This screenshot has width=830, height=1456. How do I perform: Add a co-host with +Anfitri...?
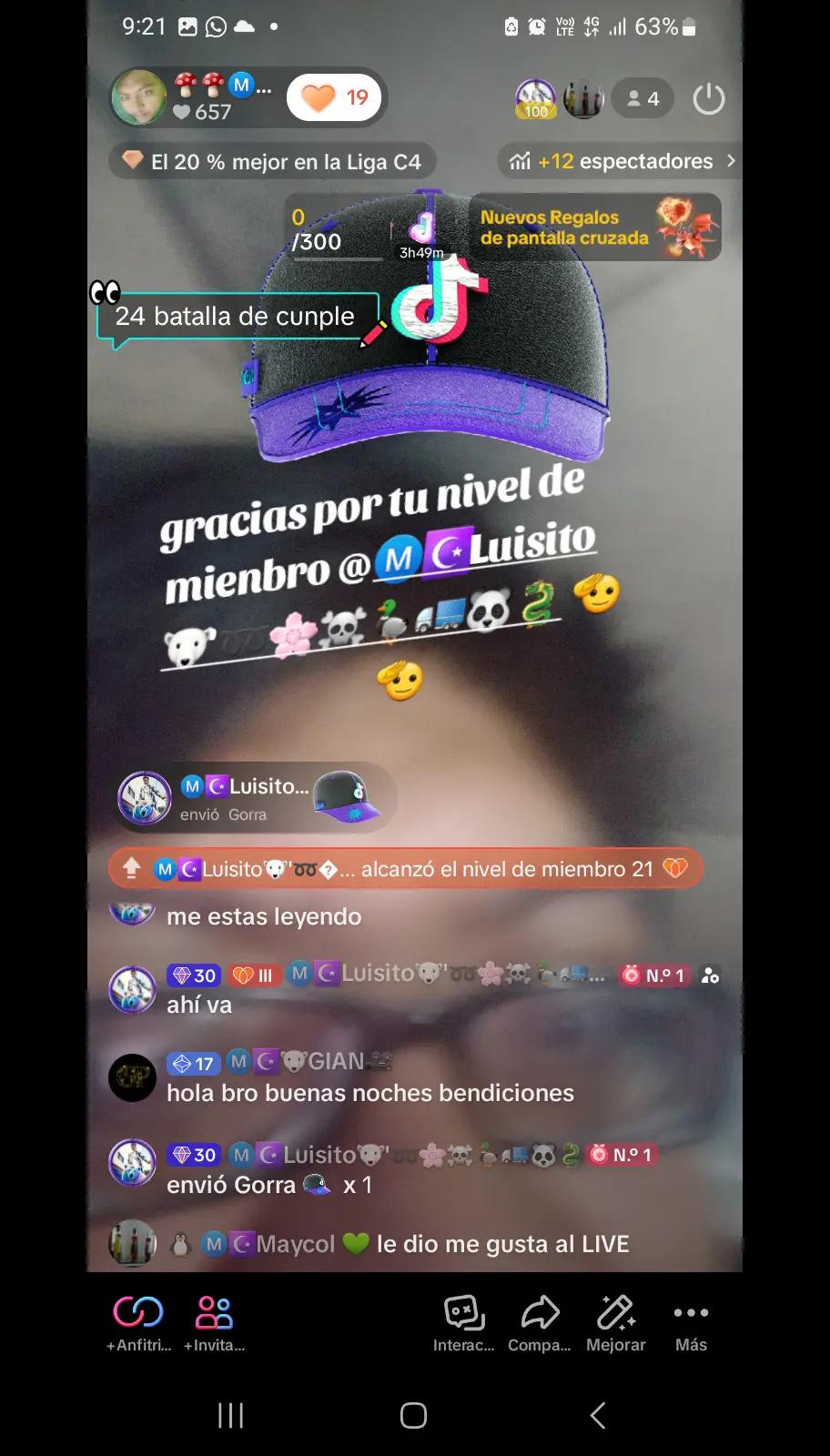click(x=138, y=1322)
